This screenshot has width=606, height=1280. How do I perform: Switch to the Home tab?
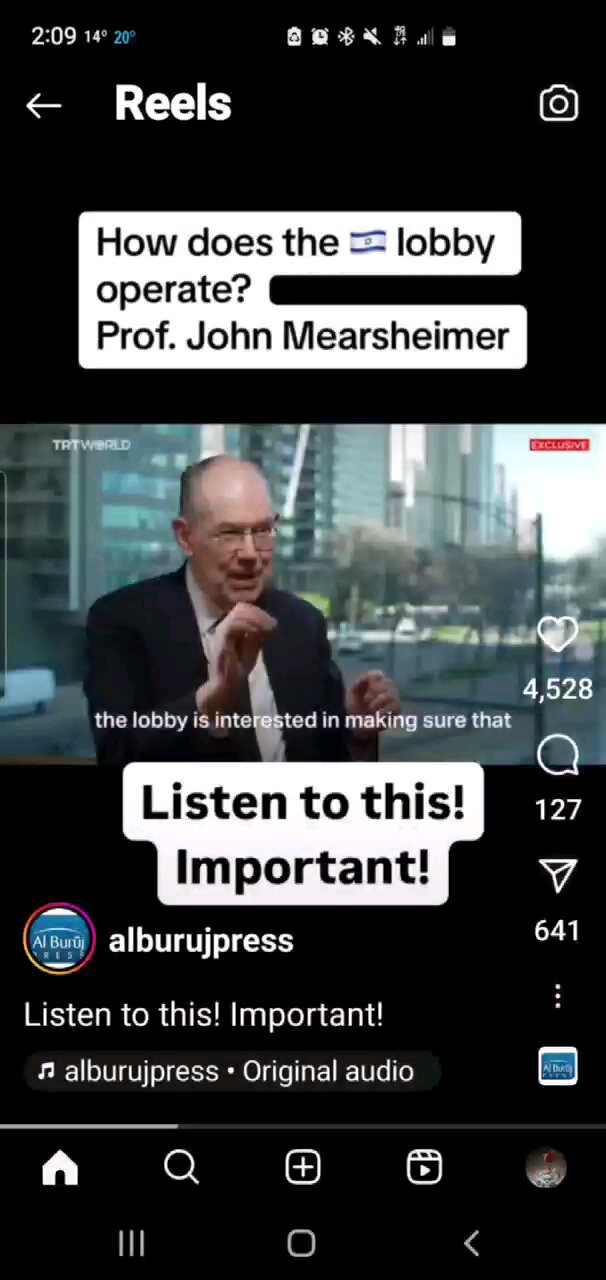60,1167
